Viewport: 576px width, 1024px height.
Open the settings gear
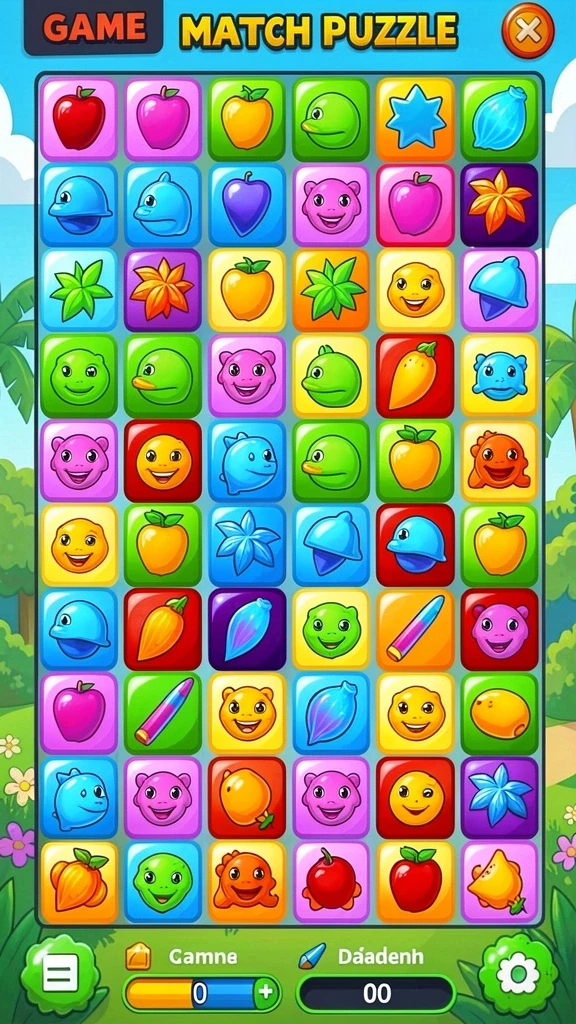point(517,973)
